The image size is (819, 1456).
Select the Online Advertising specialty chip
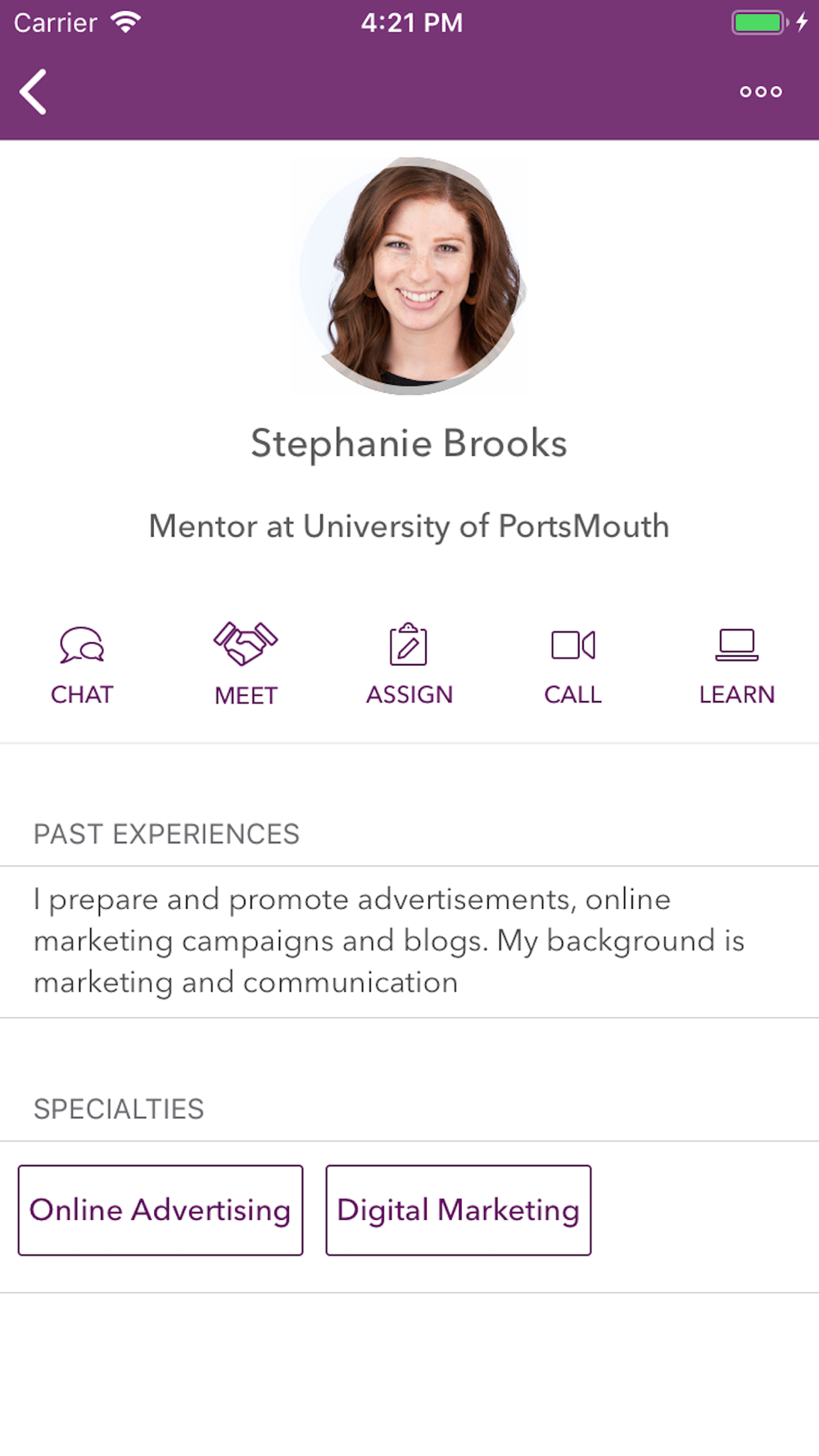point(161,1210)
